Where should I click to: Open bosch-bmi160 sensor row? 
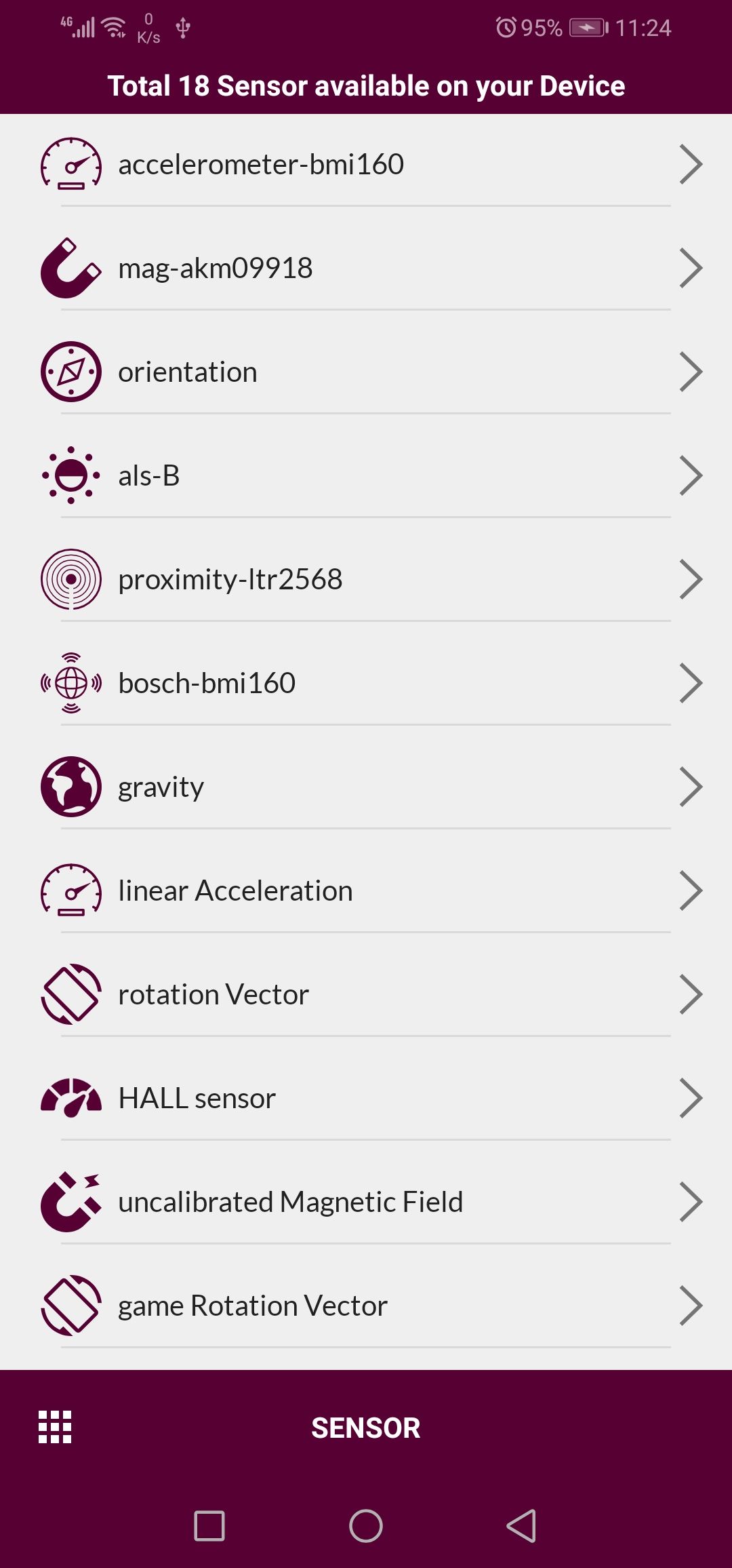point(366,684)
